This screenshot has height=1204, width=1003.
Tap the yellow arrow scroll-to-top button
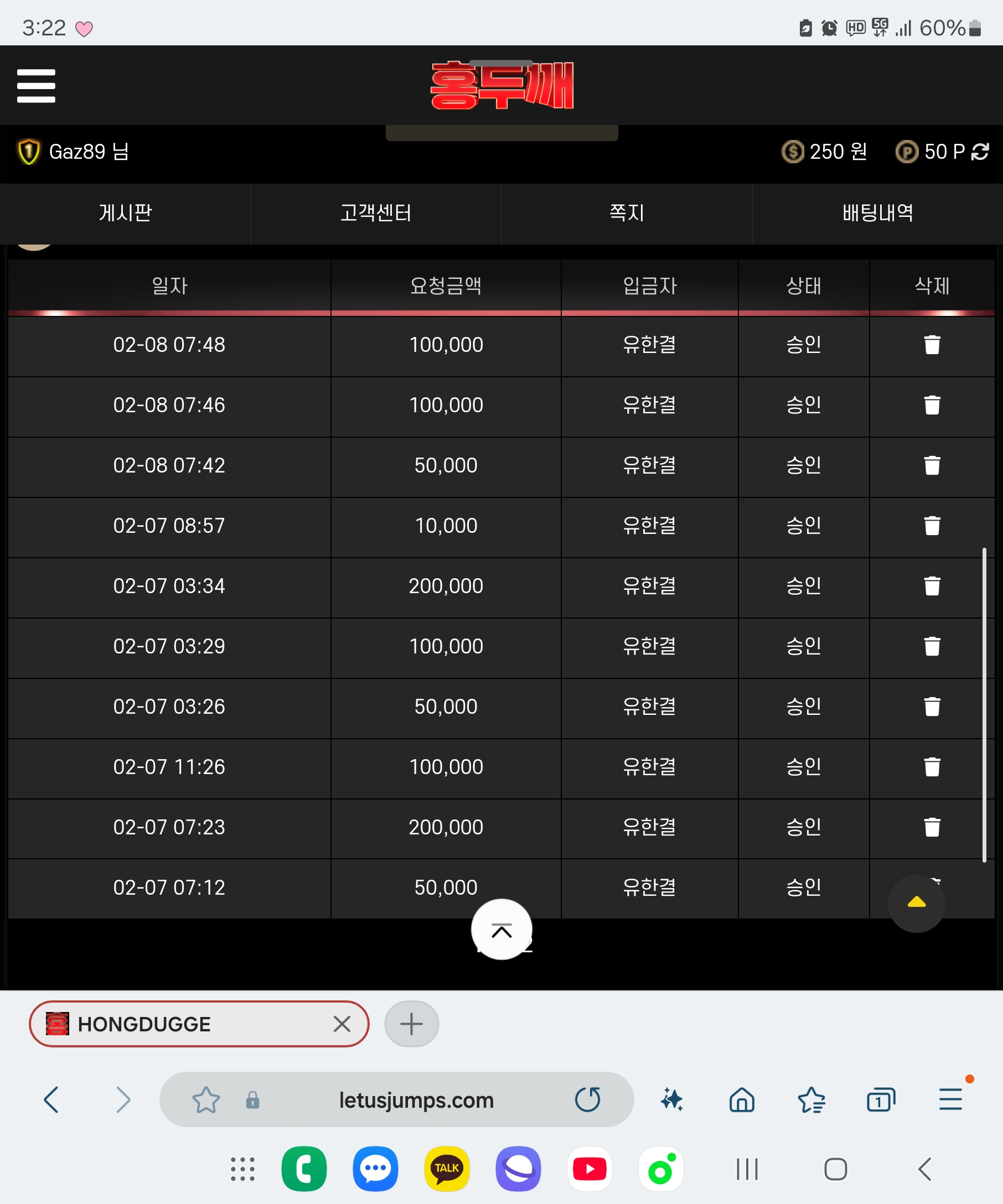(917, 904)
